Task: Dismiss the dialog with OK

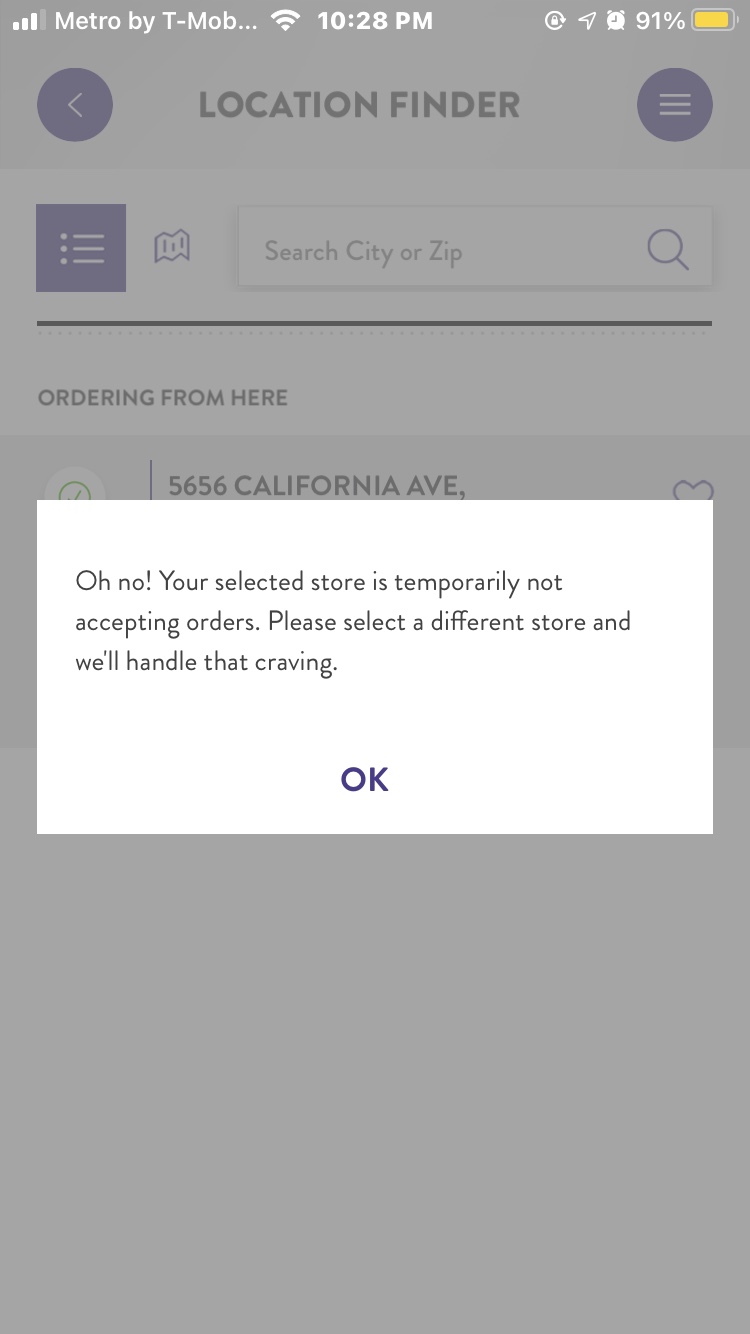Action: click(365, 779)
